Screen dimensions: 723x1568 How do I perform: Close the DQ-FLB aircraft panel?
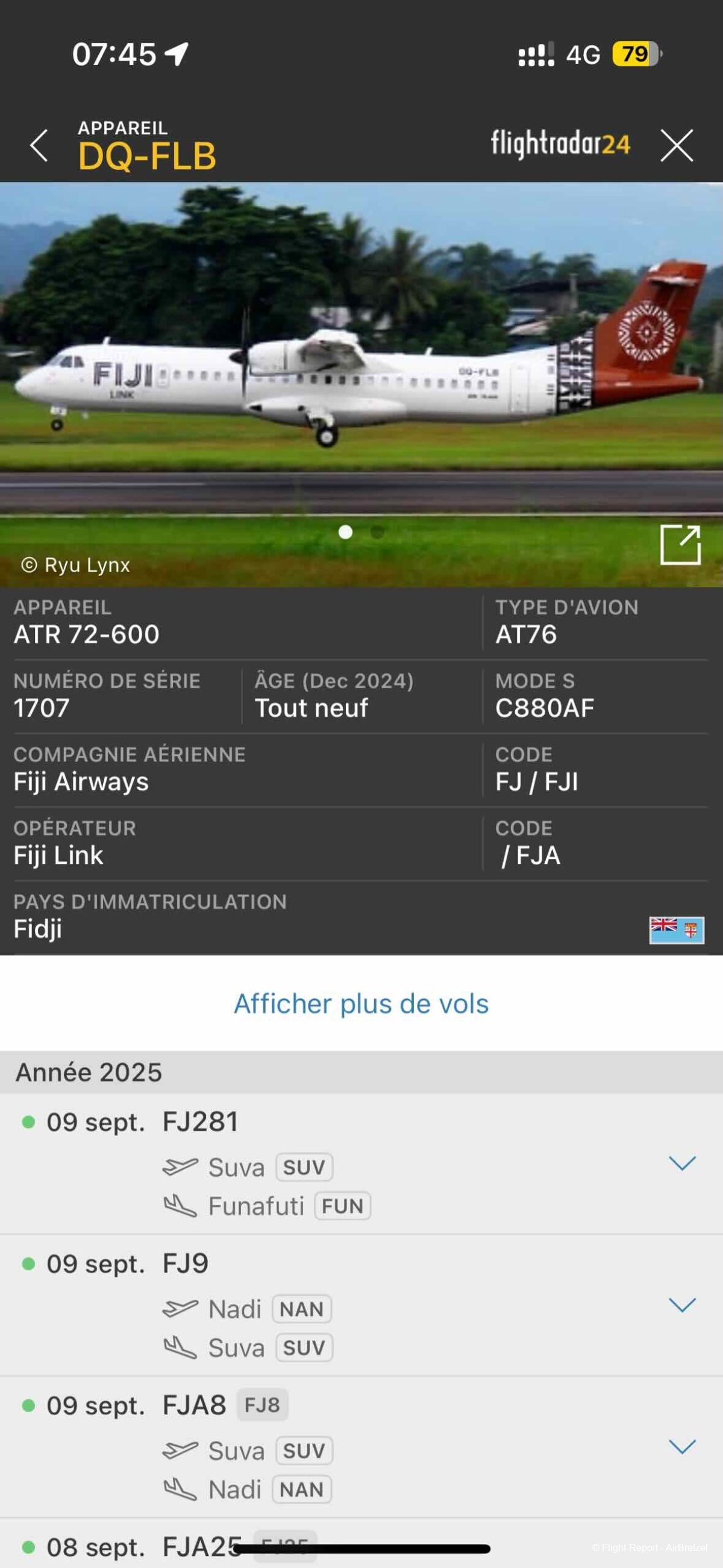coord(677,146)
